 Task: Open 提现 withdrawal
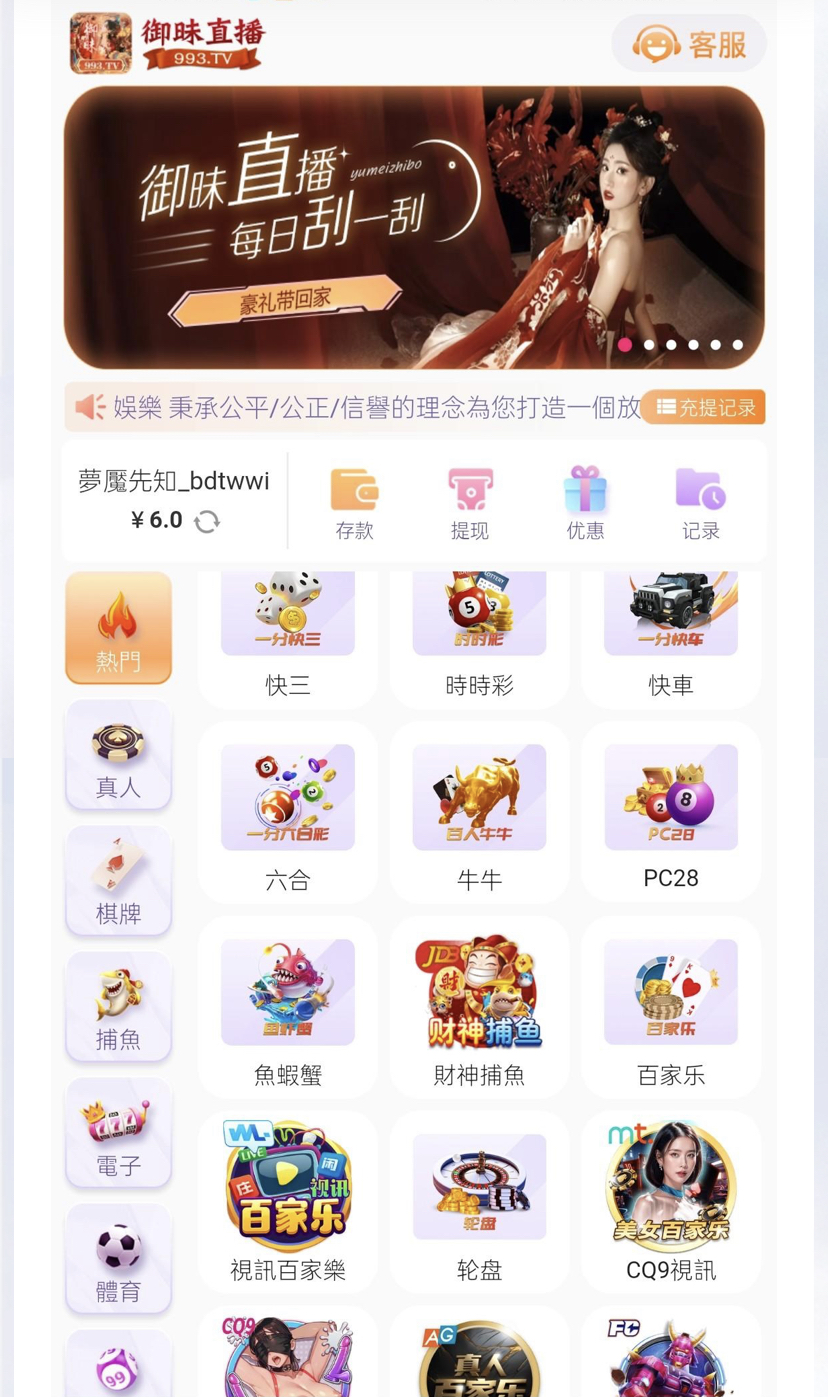470,503
